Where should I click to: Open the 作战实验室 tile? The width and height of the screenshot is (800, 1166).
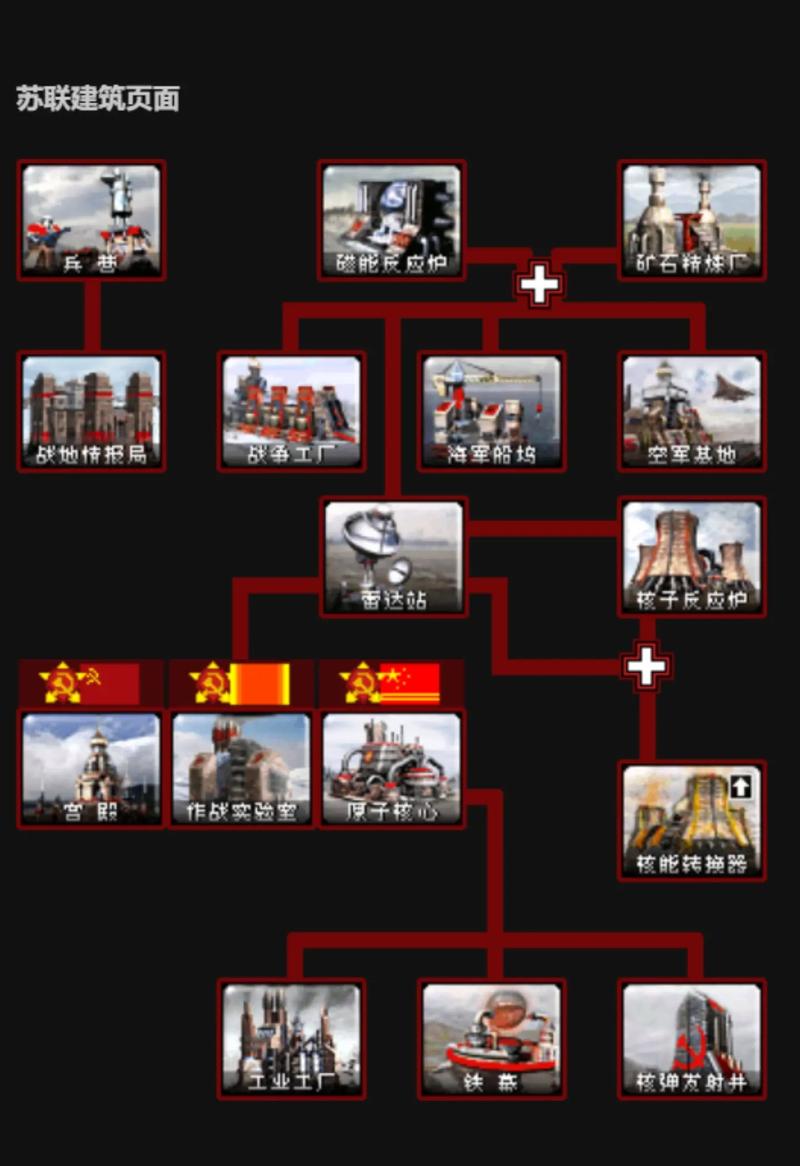tap(241, 768)
